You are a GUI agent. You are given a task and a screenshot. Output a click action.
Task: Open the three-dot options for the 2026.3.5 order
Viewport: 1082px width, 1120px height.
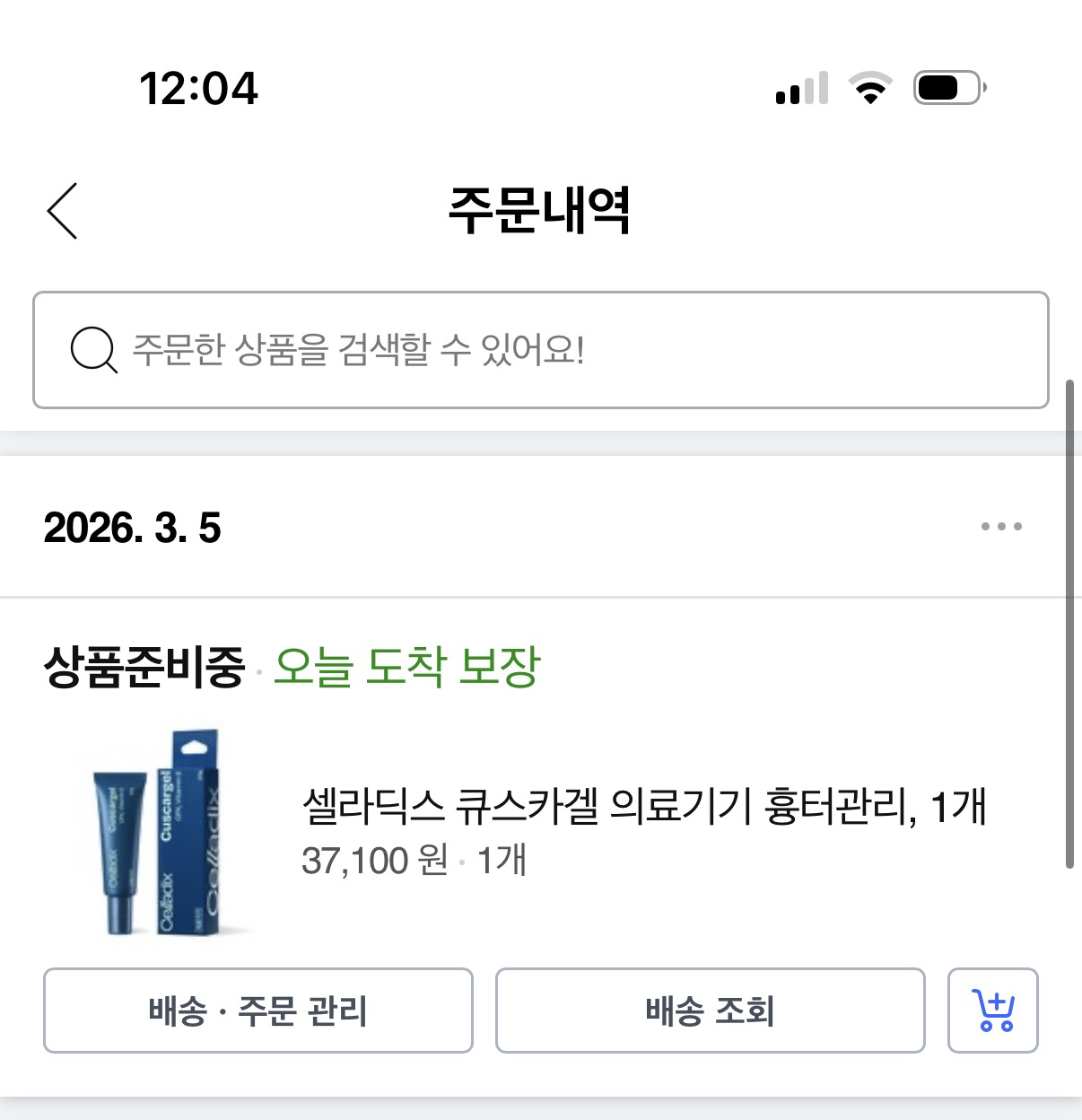pyautogui.click(x=1002, y=526)
